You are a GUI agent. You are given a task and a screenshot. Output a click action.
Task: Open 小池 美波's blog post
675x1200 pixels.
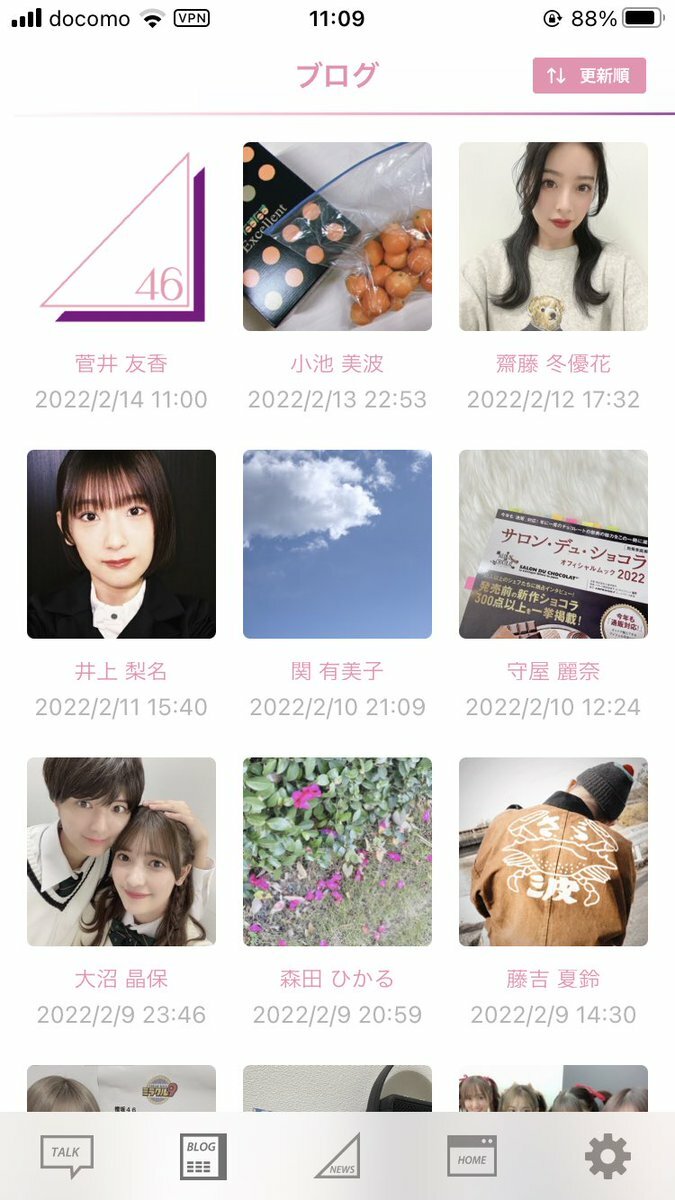[x=337, y=237]
